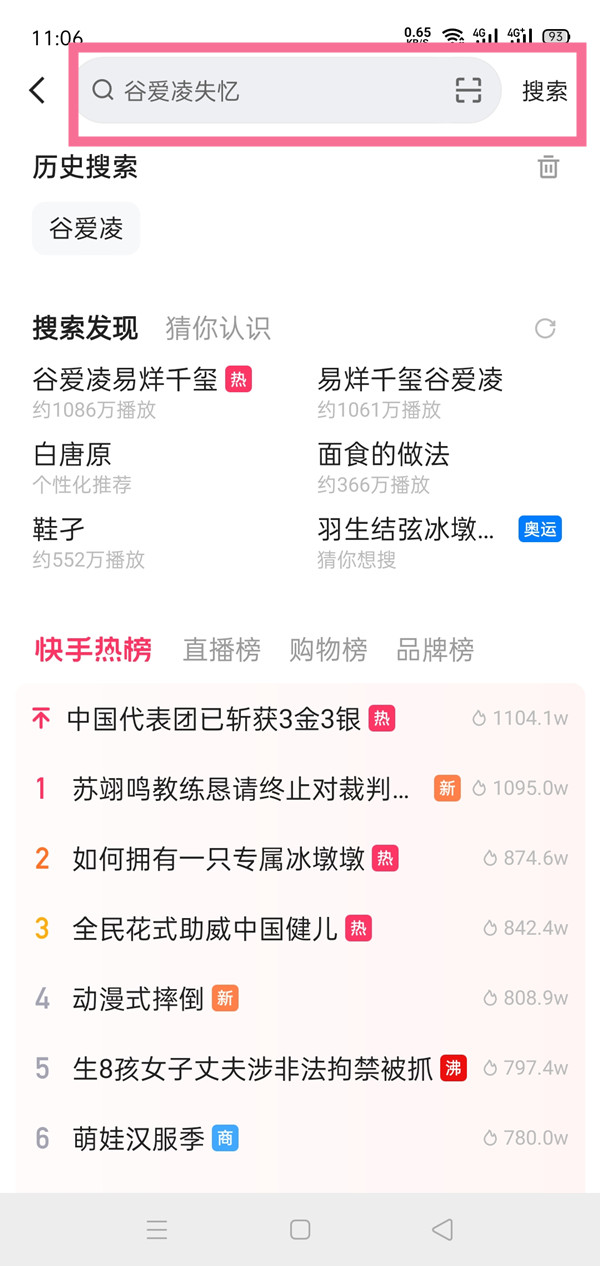This screenshot has height=1266, width=600.
Task: Open the scan icon in search bar
Action: pyautogui.click(x=468, y=91)
